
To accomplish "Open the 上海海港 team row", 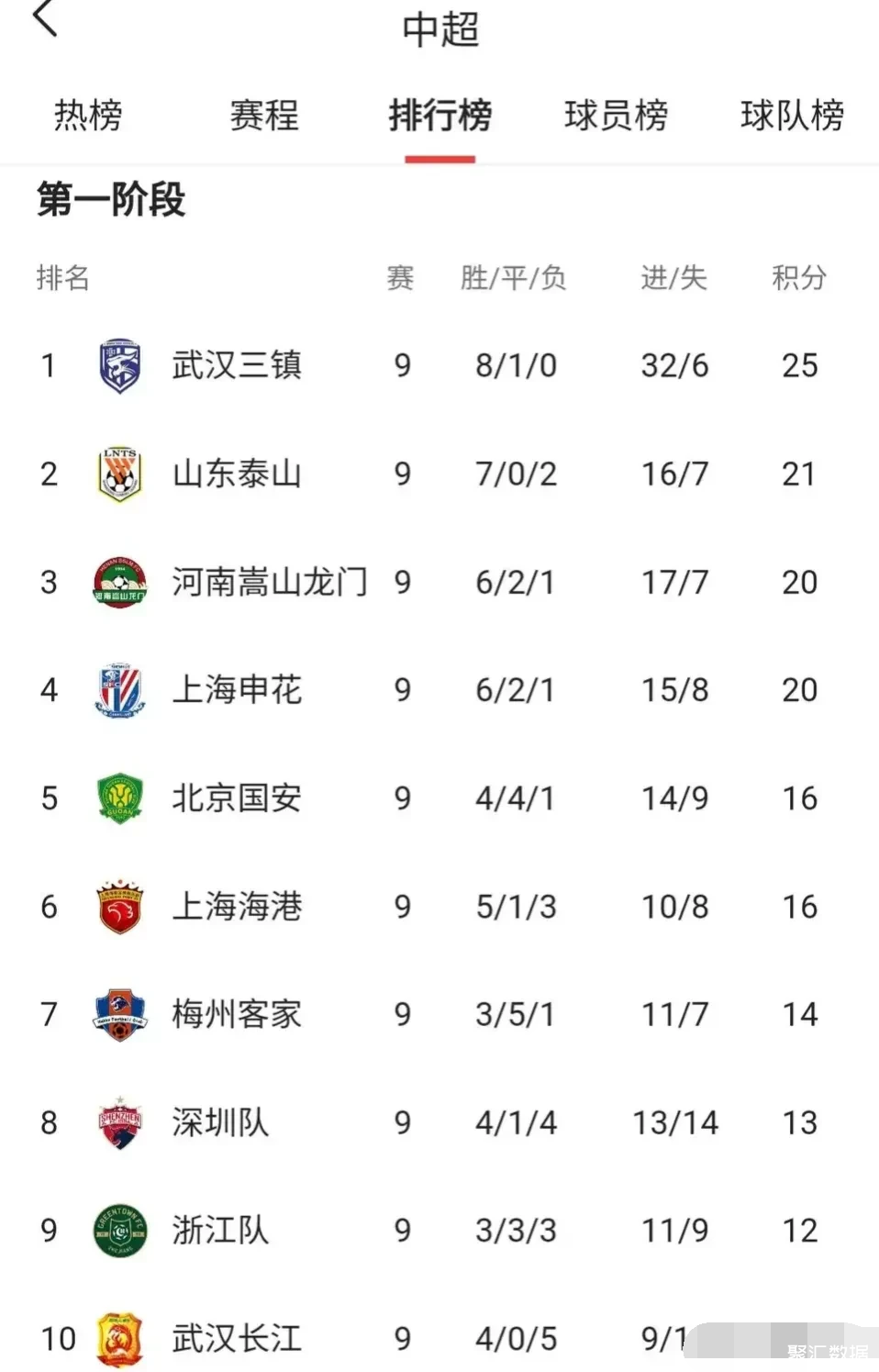I will (237, 907).
